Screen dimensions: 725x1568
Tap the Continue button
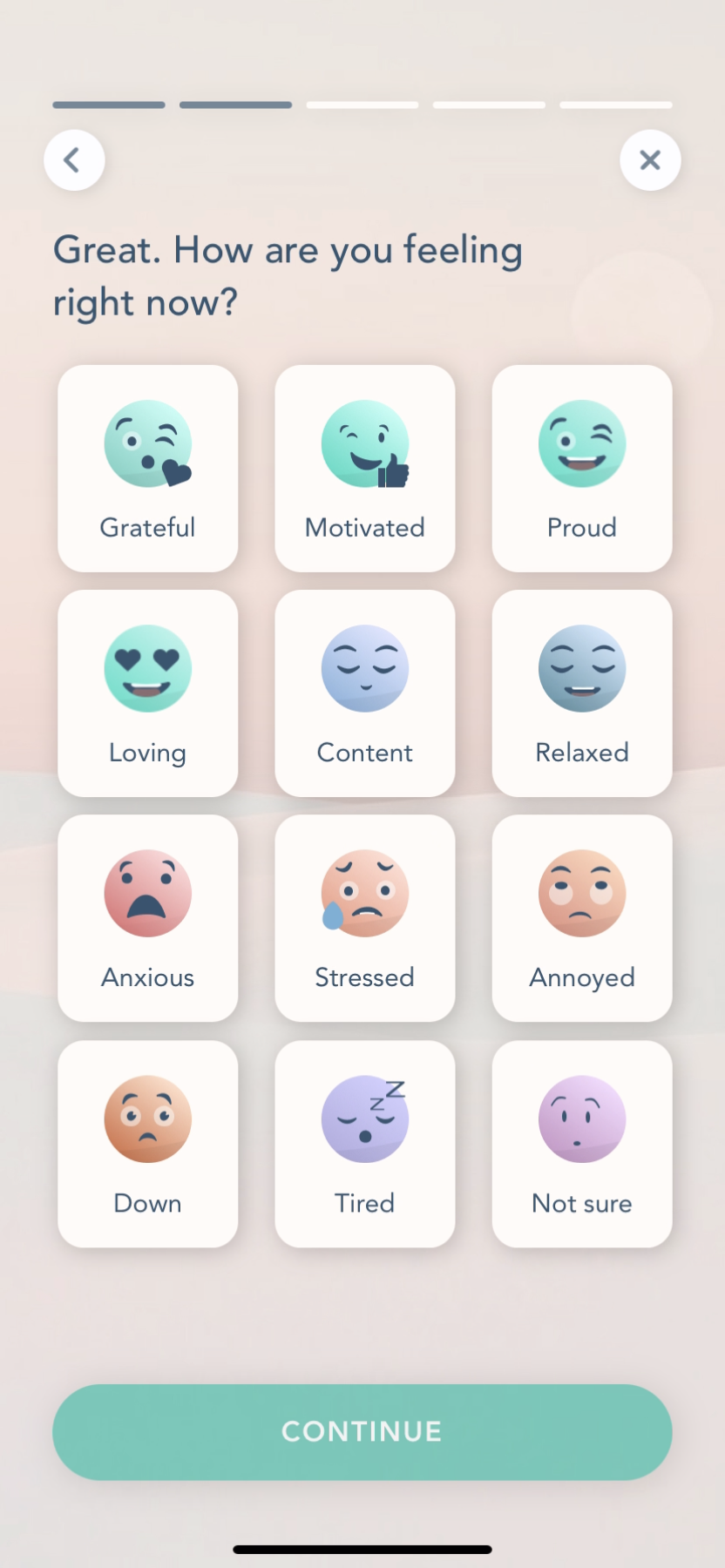point(362,1432)
